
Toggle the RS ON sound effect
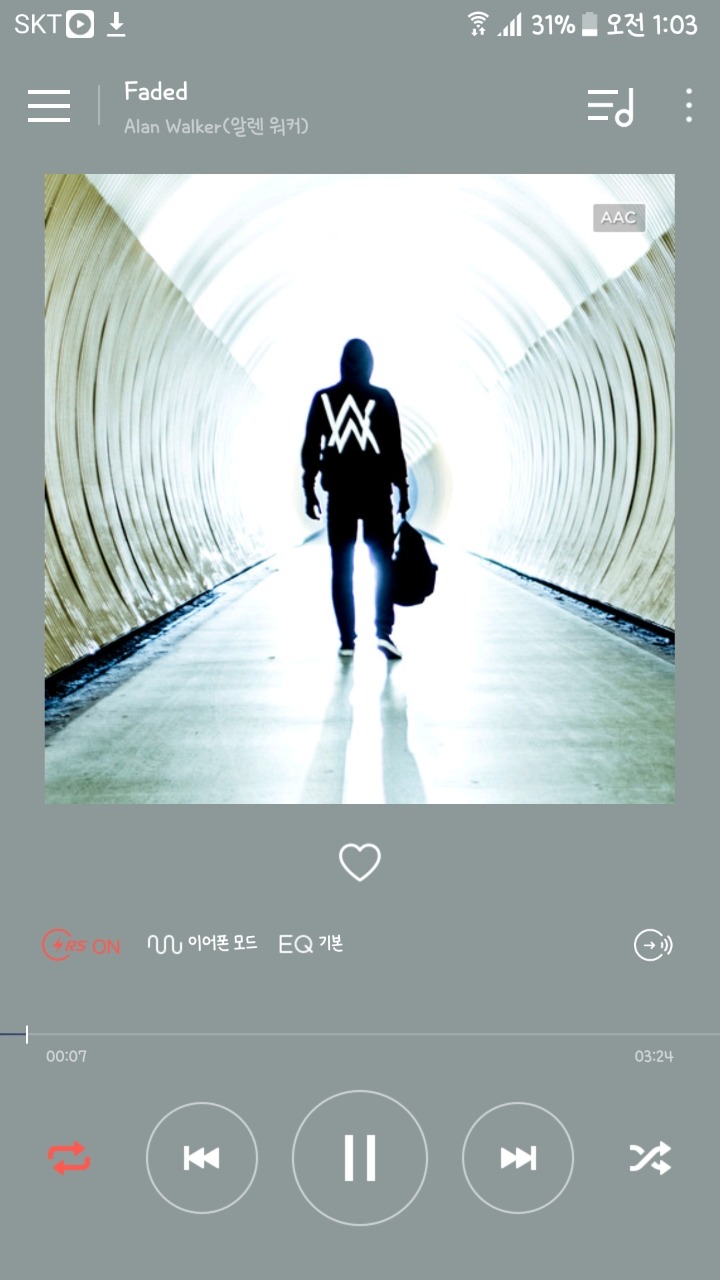point(81,945)
